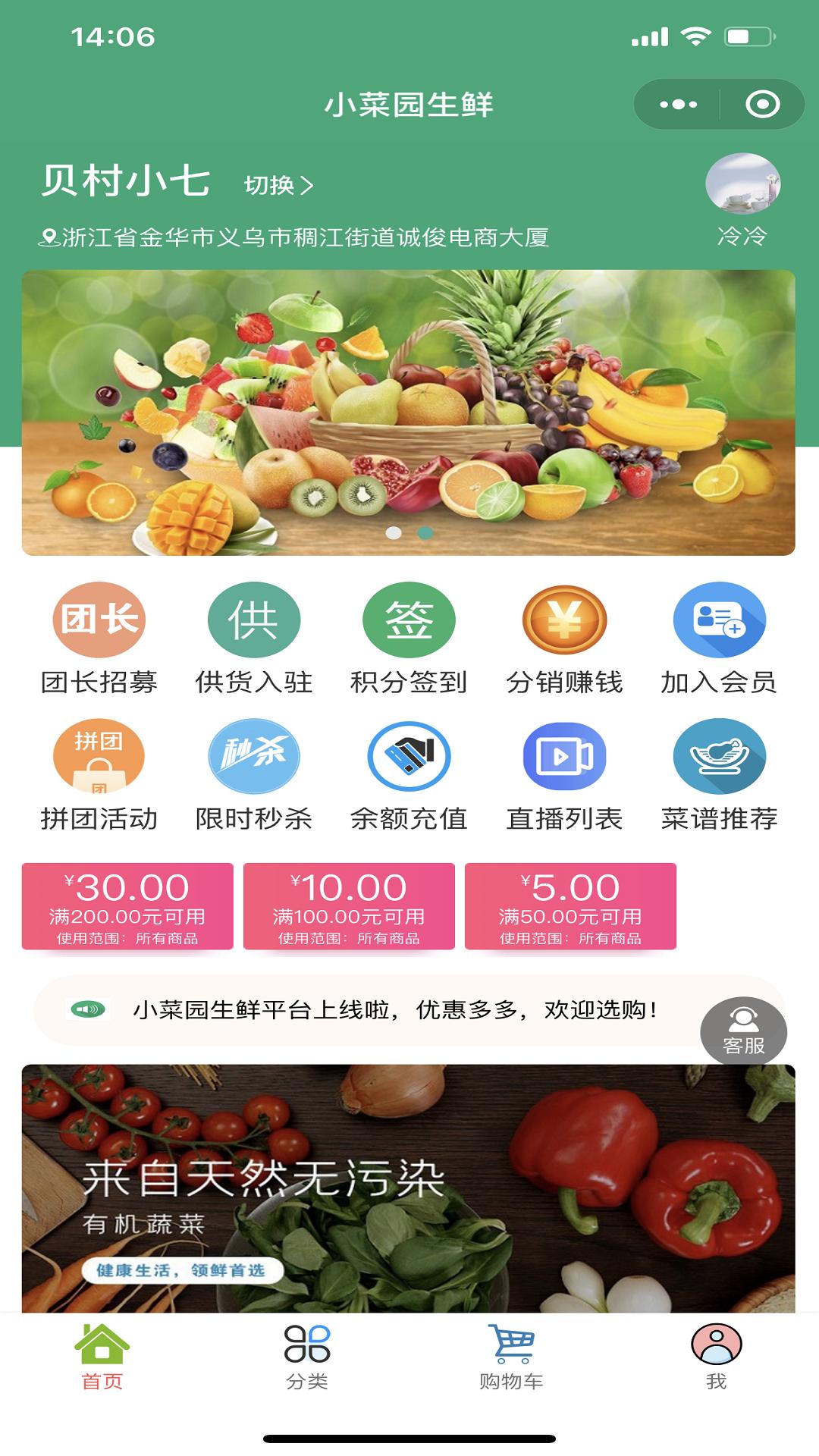Open the mini program more-options menu
Screen dimensions: 819x1456
coord(677,104)
